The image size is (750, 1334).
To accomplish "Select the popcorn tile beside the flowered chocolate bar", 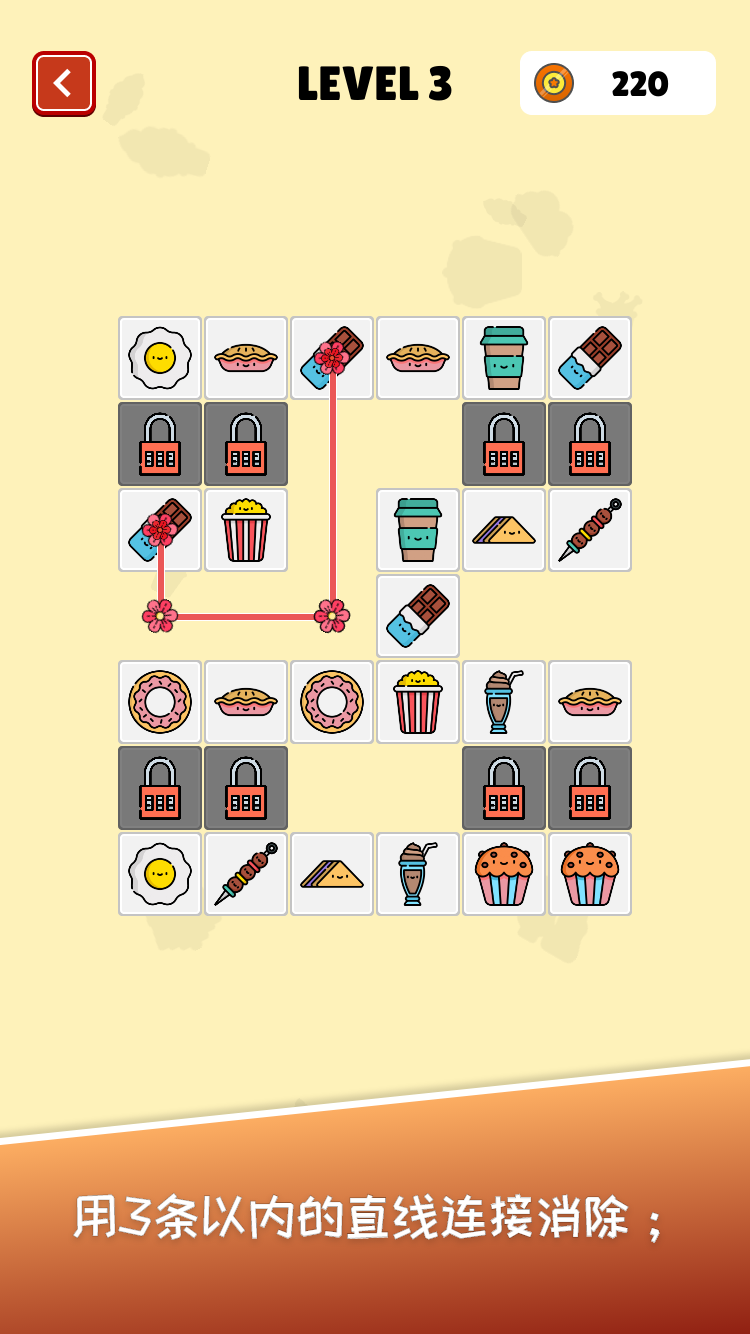I will click(246, 530).
